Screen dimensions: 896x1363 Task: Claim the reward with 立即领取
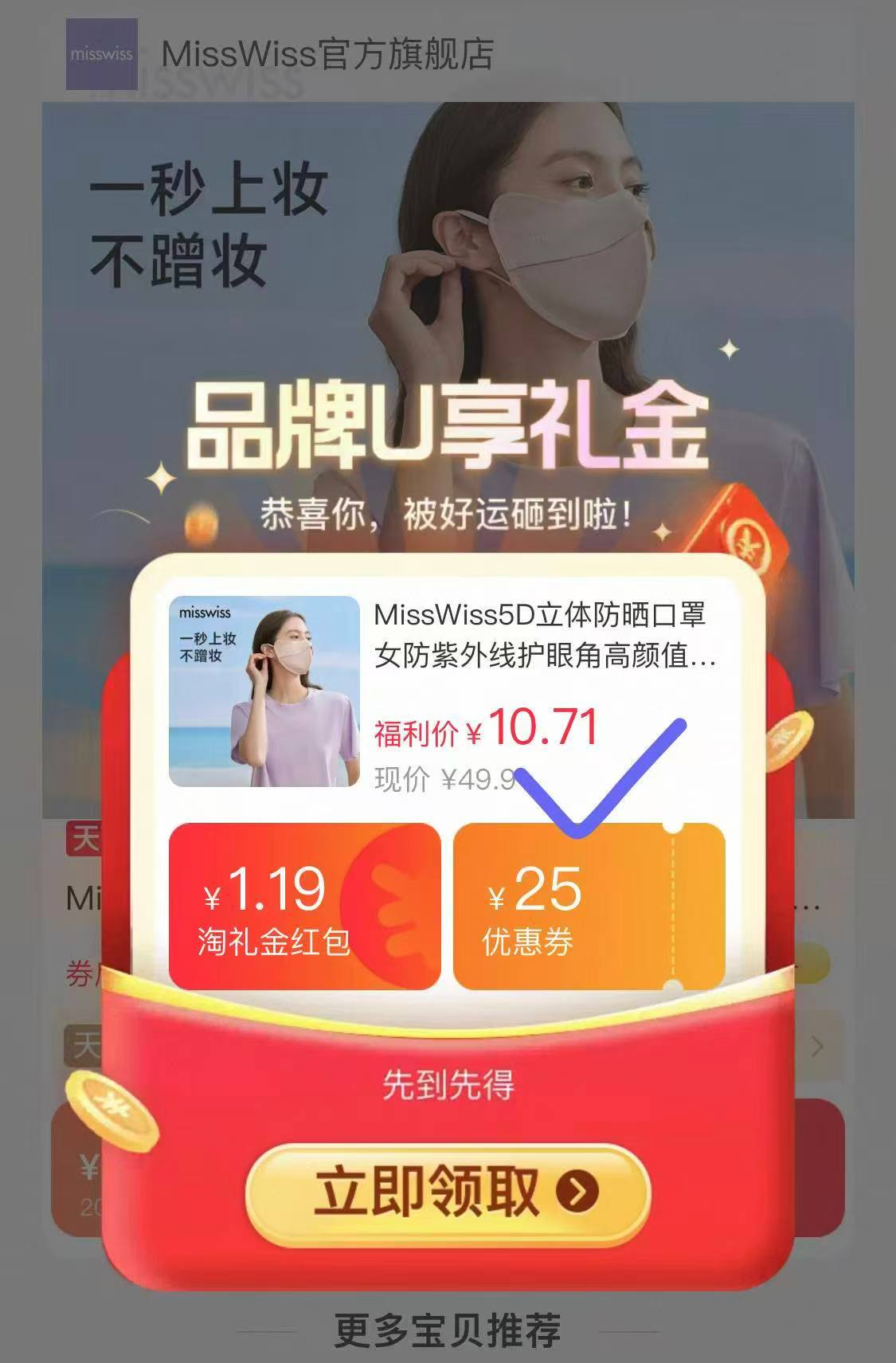pyautogui.click(x=448, y=1191)
